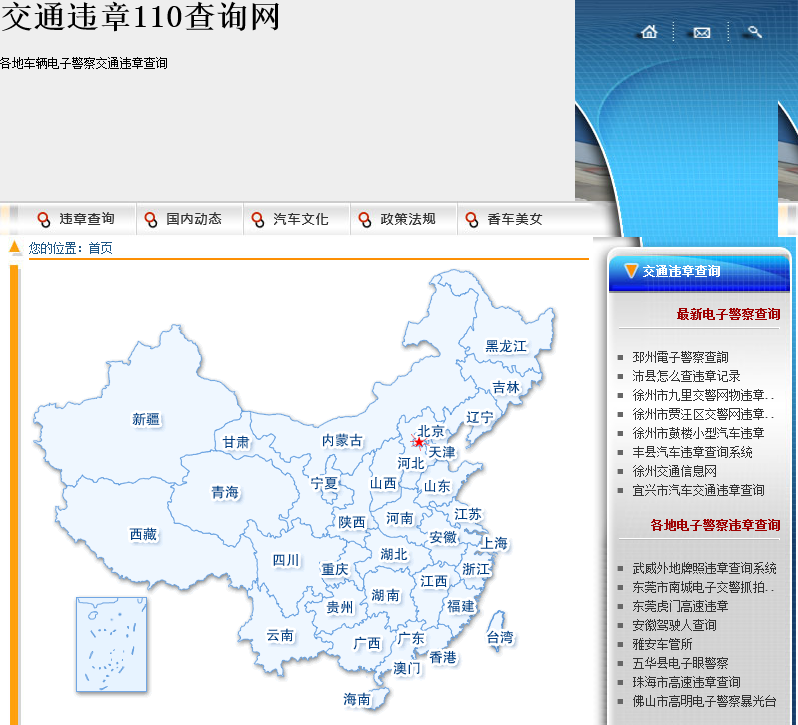Tap the 首页 breadcrumb link

click(100, 248)
